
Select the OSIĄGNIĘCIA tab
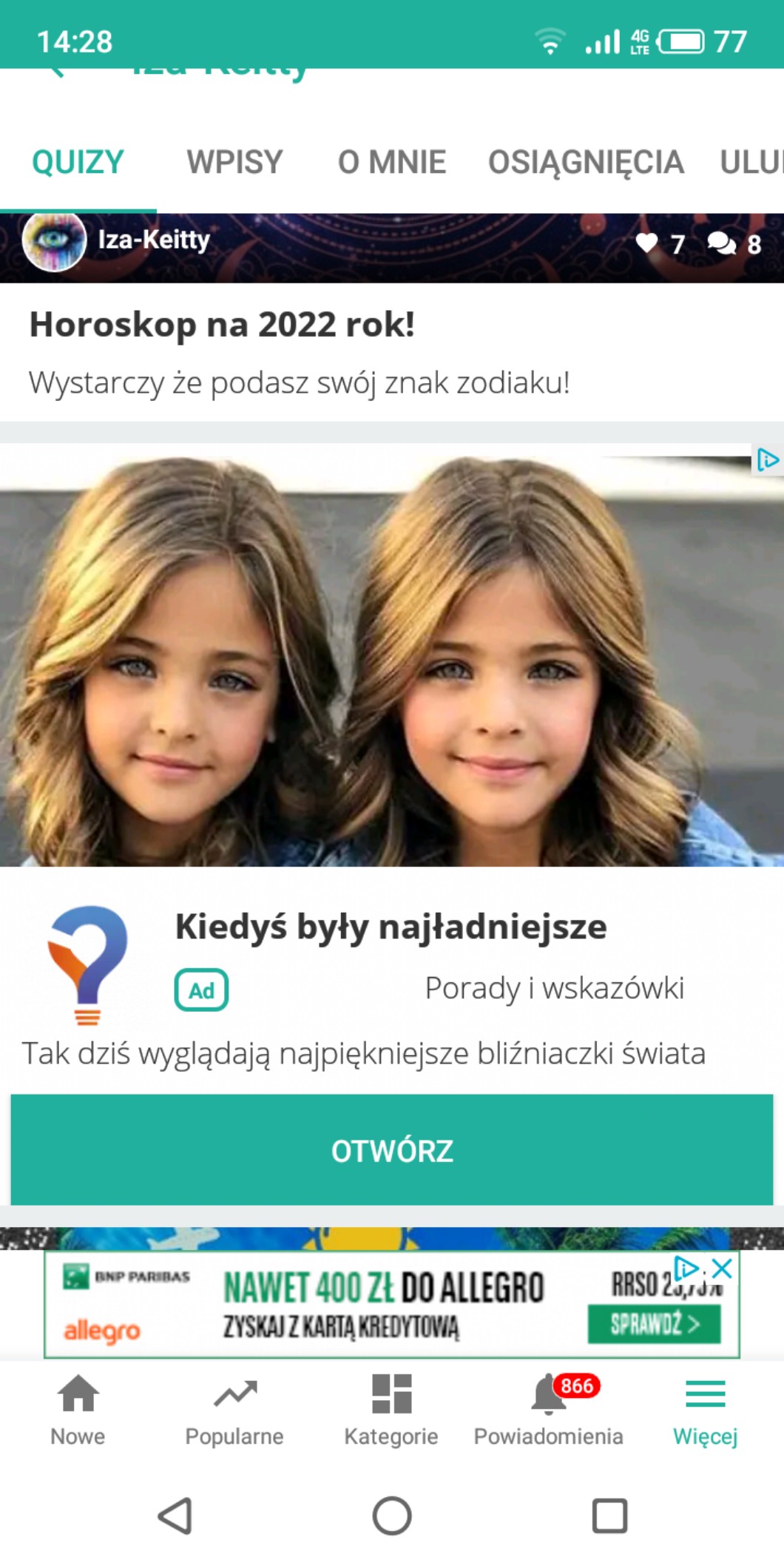[x=586, y=162]
